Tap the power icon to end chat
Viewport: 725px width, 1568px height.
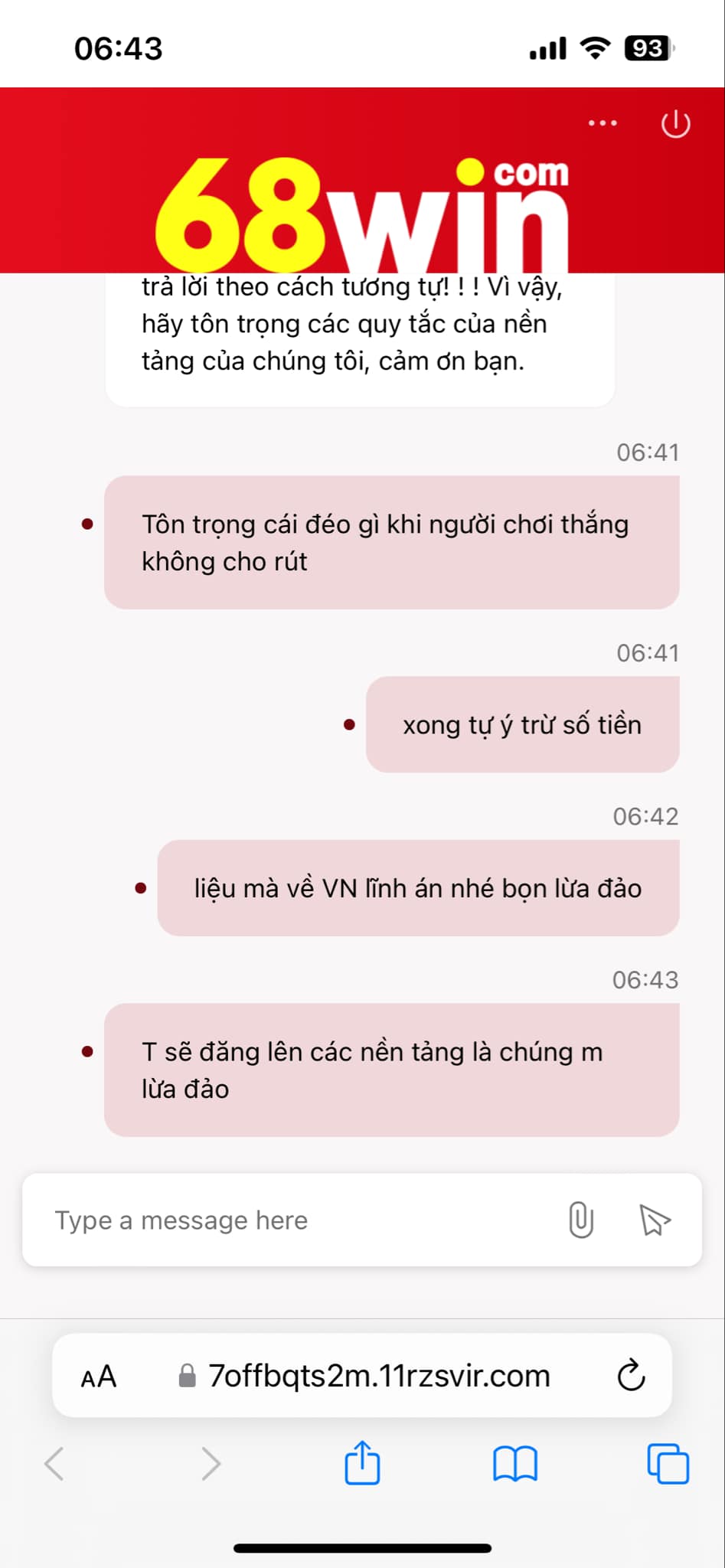coord(675,123)
